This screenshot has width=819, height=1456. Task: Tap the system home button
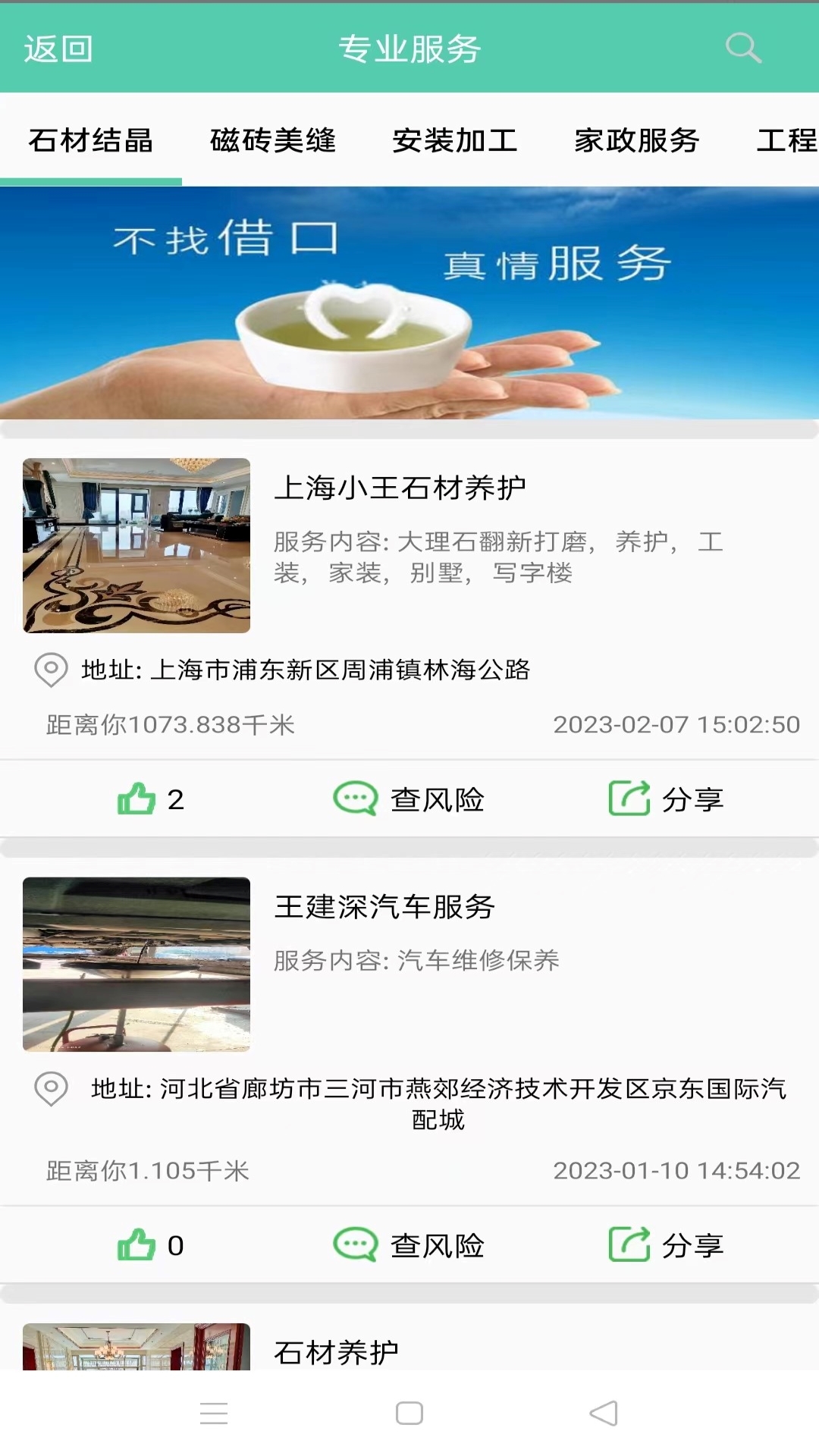point(409,1413)
